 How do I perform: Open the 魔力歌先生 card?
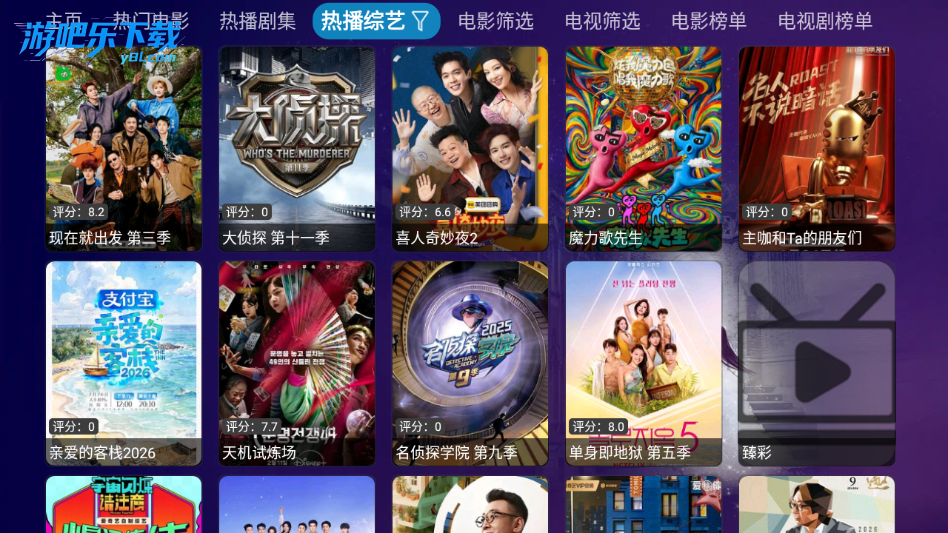[643, 148]
